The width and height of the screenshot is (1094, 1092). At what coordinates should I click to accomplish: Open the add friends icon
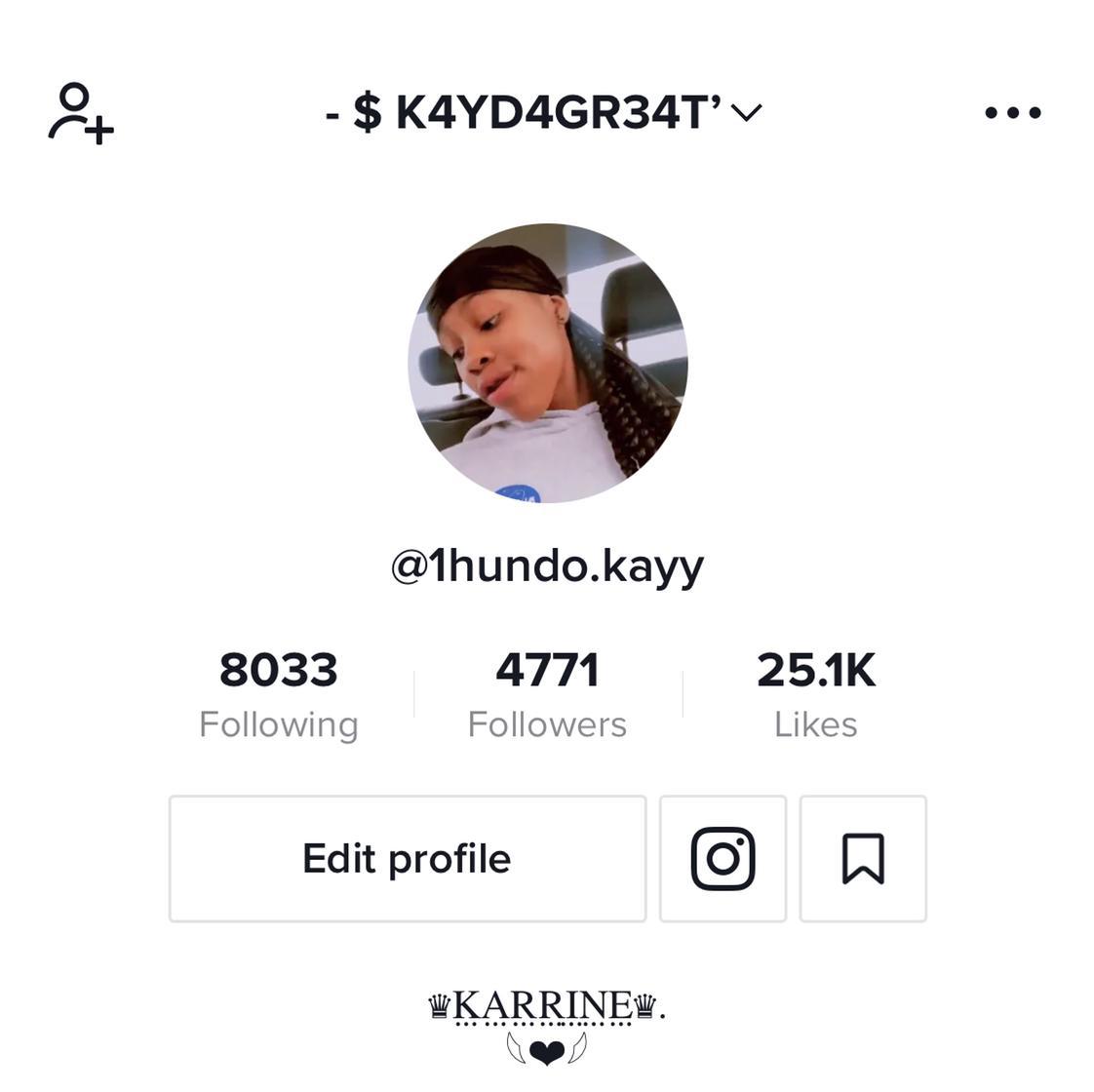(80, 114)
